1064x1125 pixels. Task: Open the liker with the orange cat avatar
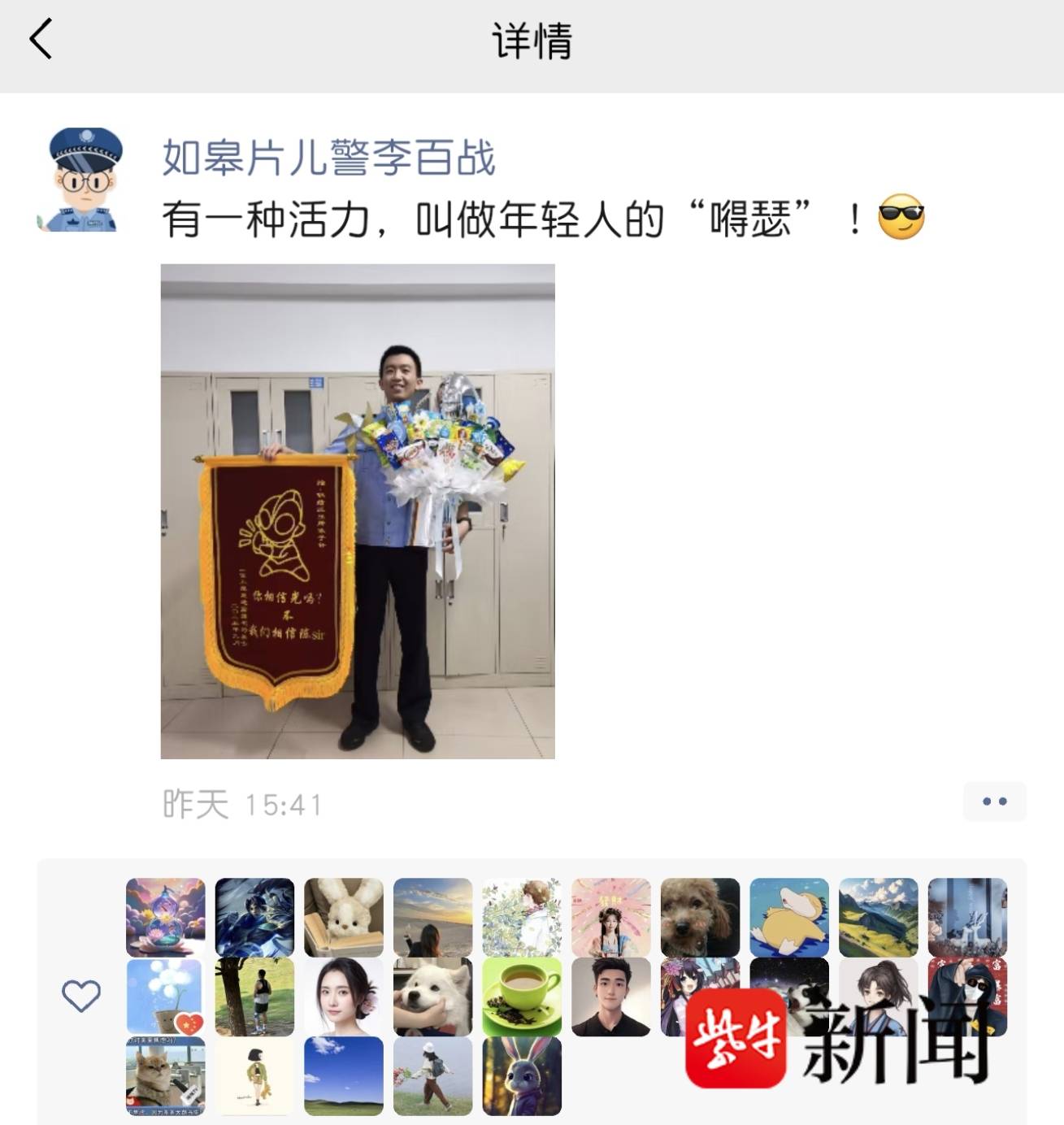[x=166, y=1075]
